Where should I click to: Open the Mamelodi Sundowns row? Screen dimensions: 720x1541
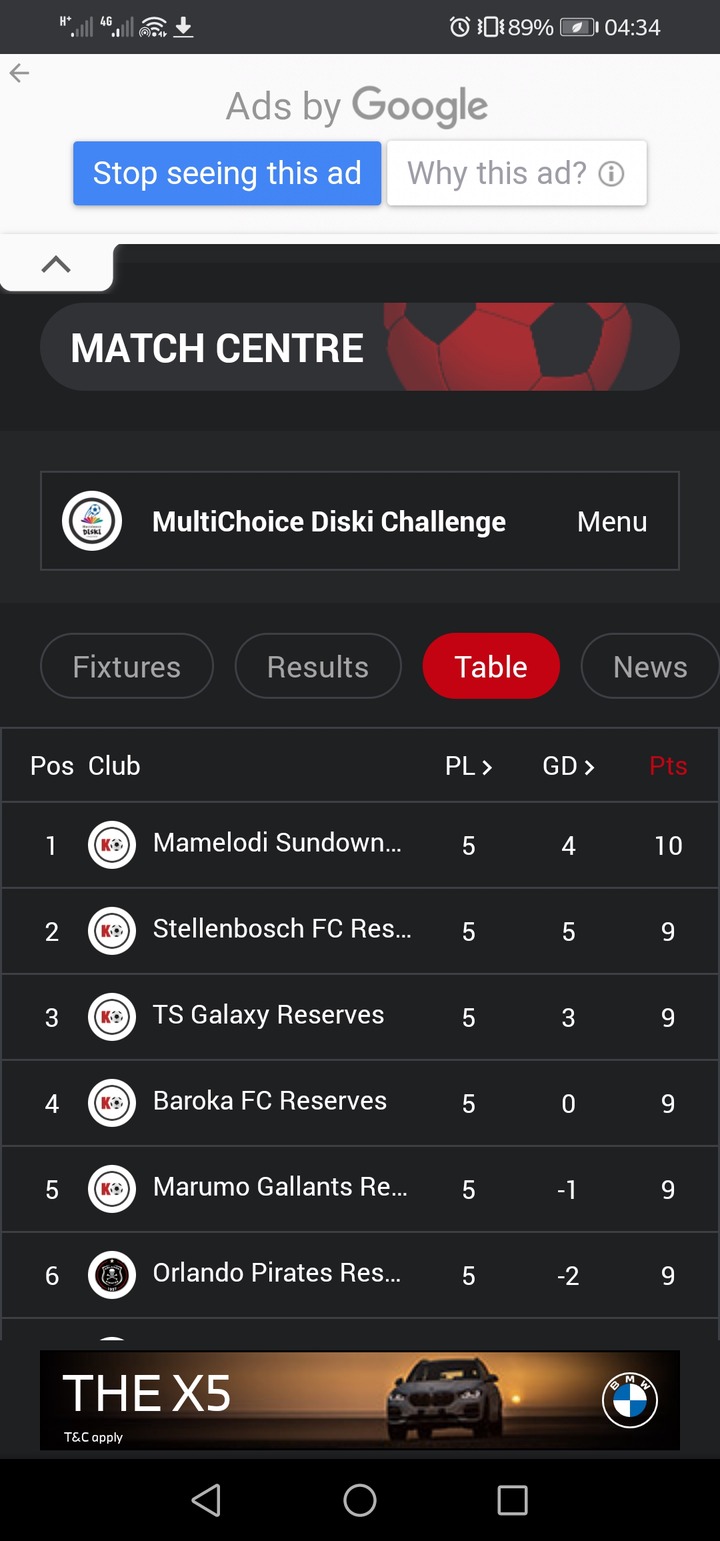(x=360, y=845)
